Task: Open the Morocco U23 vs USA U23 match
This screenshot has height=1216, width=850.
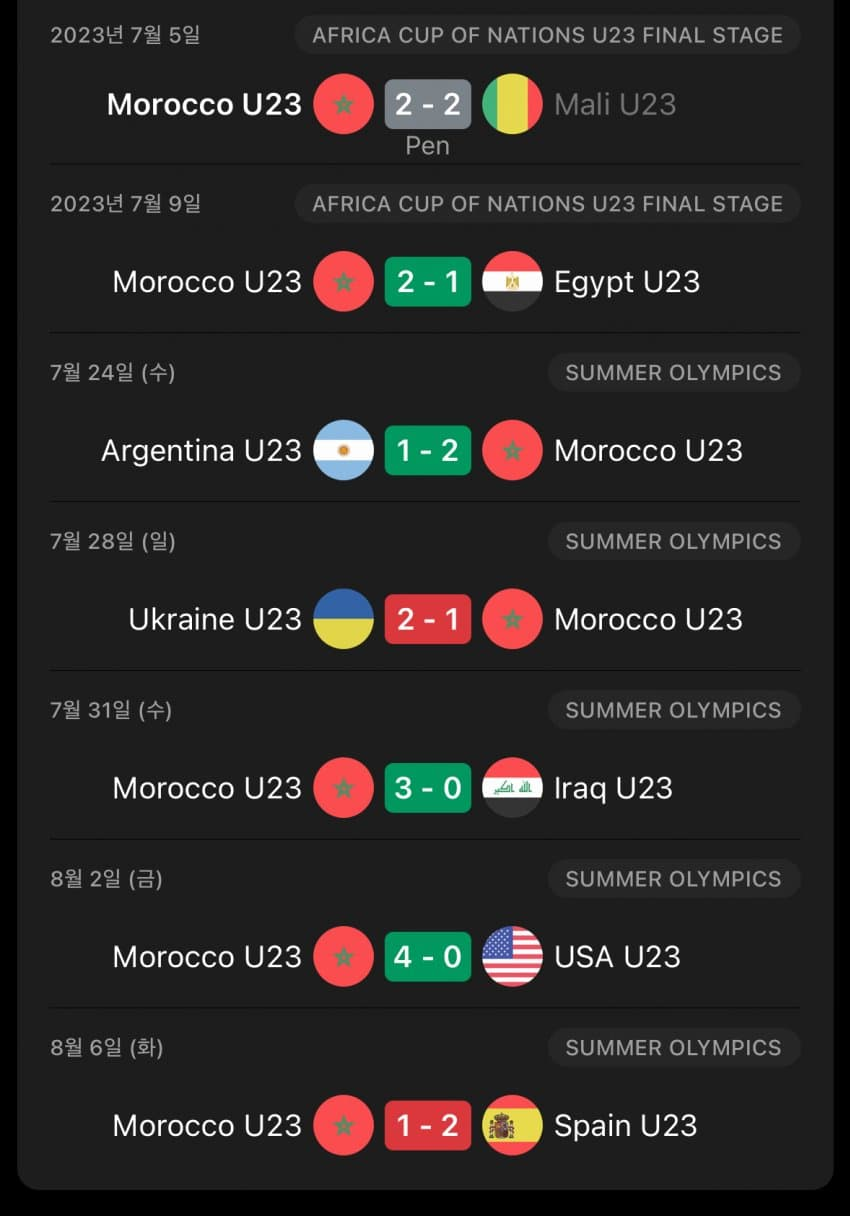Action: (x=427, y=958)
